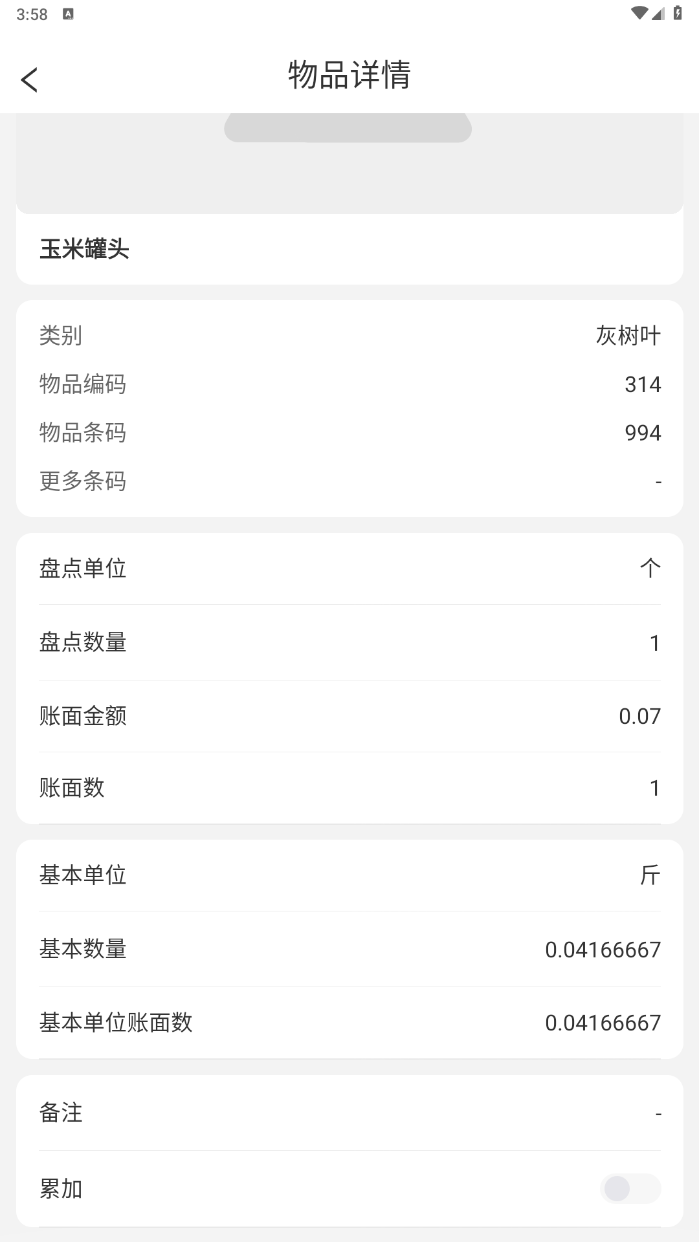Go back from 物品详情 page

pos(29,80)
